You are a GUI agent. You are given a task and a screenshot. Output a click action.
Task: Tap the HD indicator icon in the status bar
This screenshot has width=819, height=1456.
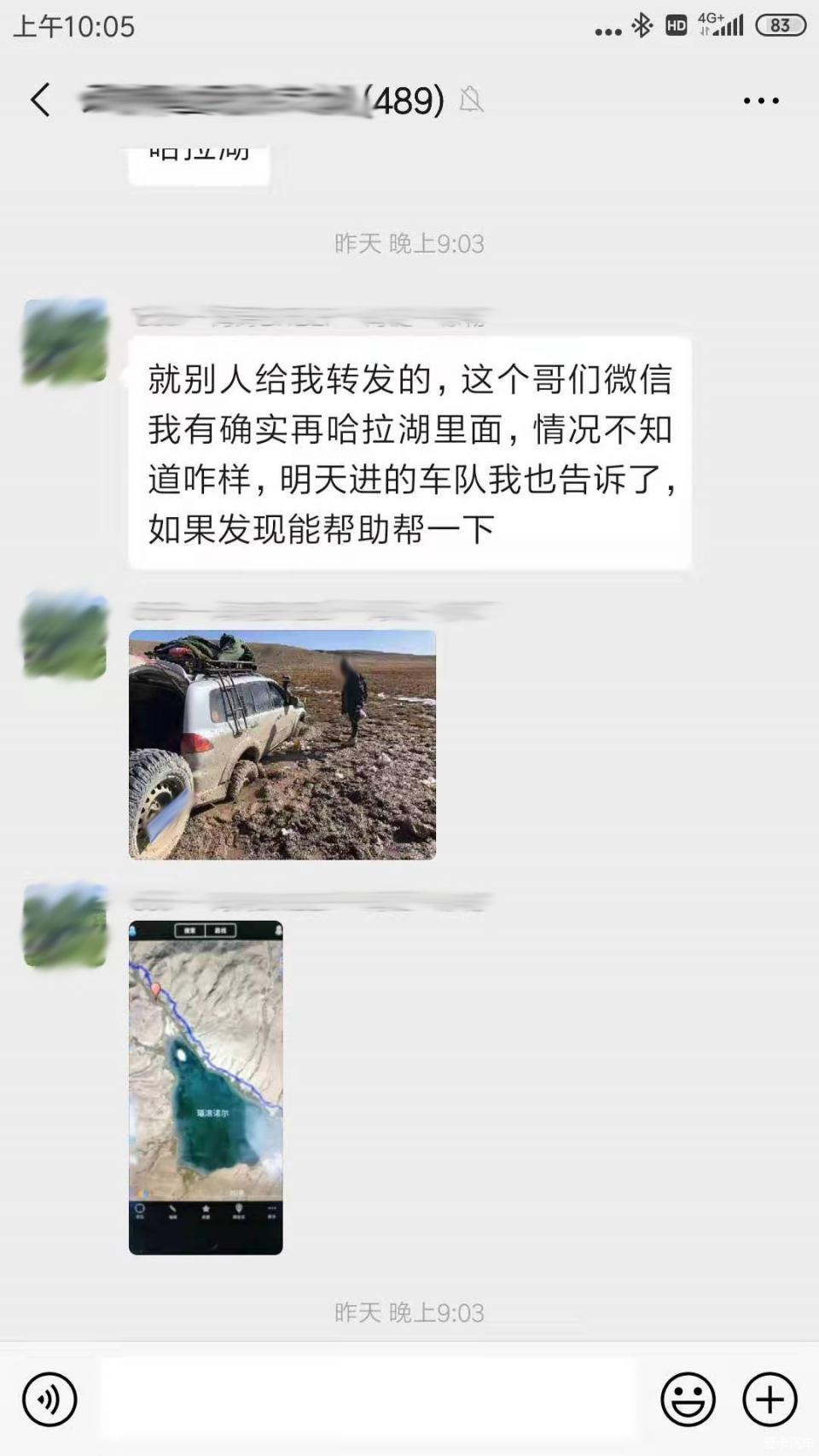(x=677, y=26)
